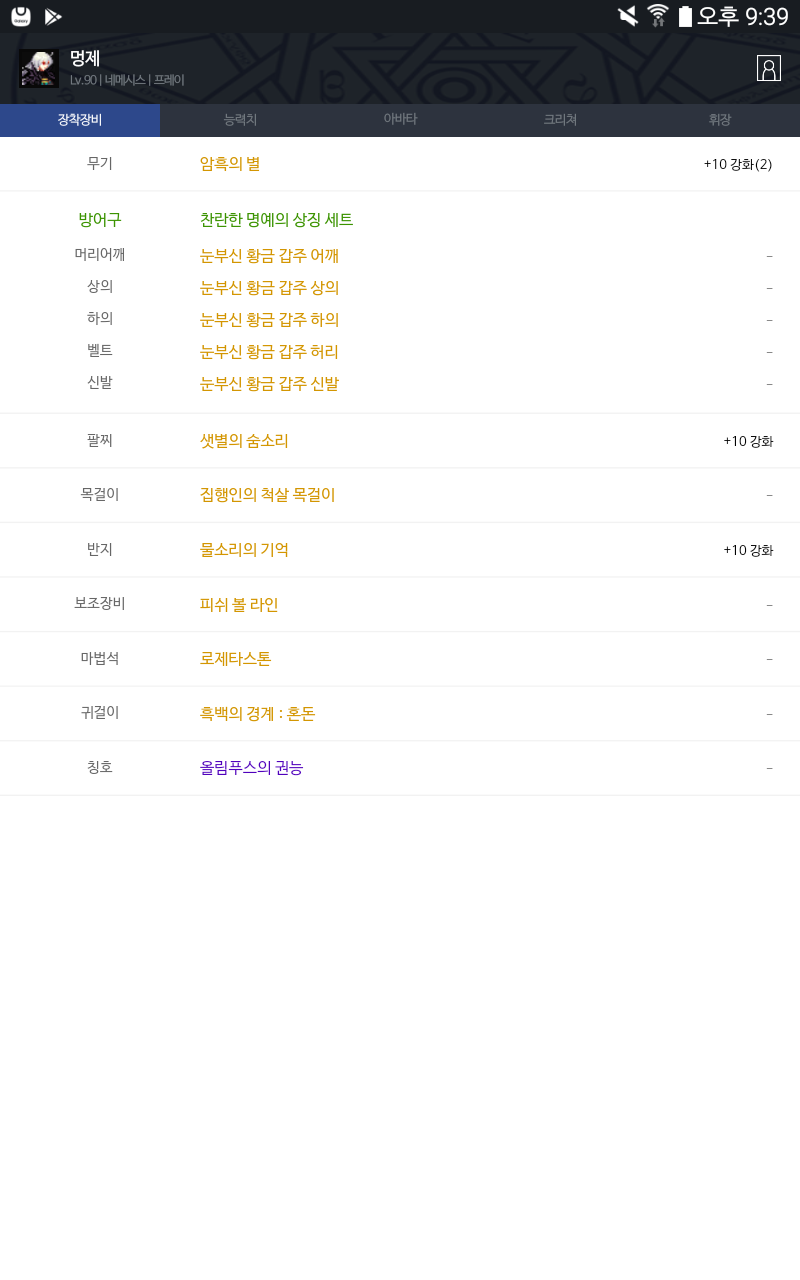This screenshot has height=1280, width=800.
Task: Open magic stone 로제타스톤
Action: (235, 659)
